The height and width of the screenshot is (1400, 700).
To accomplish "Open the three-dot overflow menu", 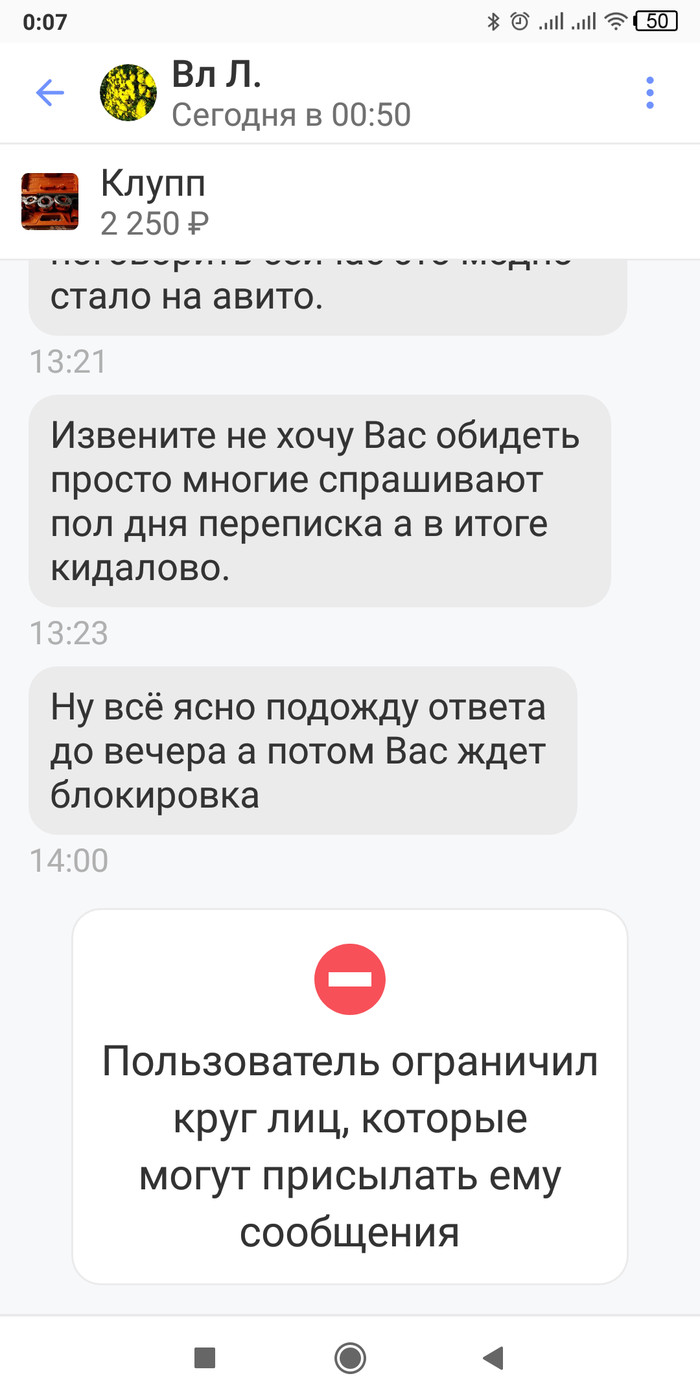I will click(x=650, y=93).
